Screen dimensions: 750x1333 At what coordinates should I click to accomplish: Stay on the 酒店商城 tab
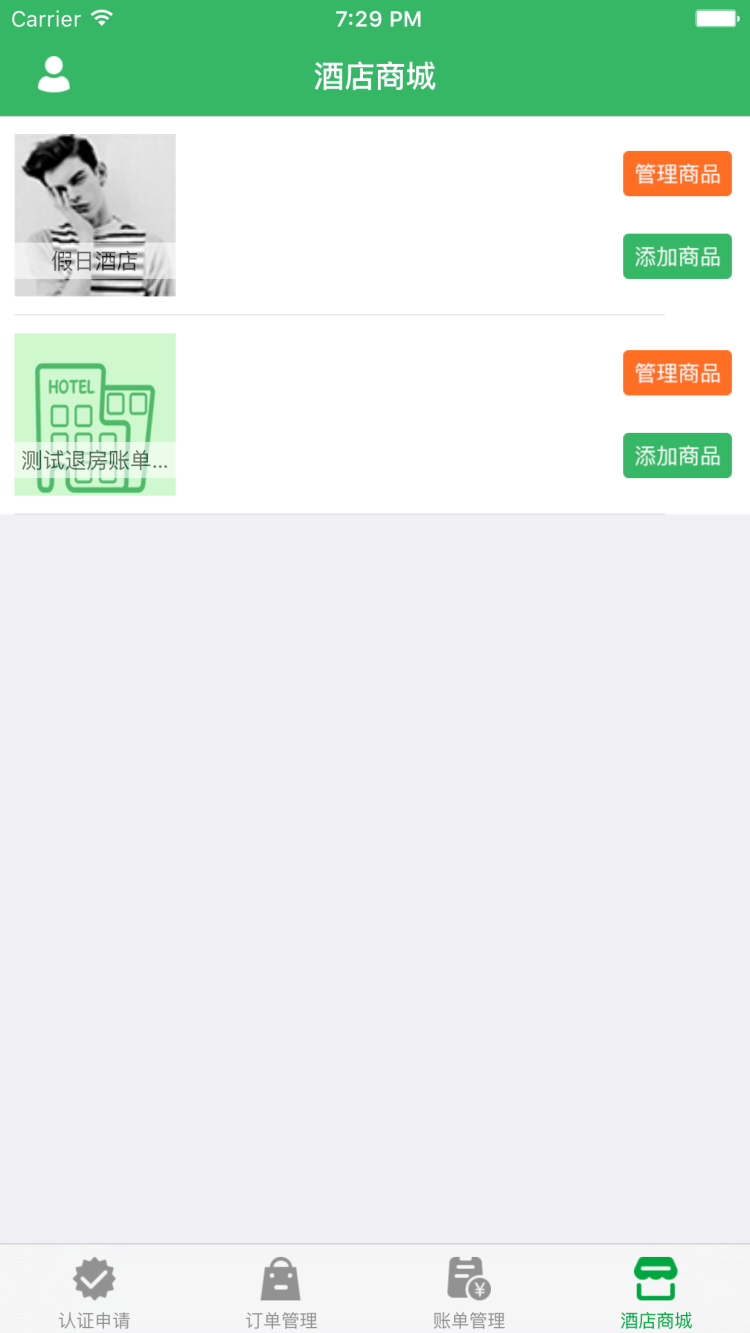[x=655, y=1290]
